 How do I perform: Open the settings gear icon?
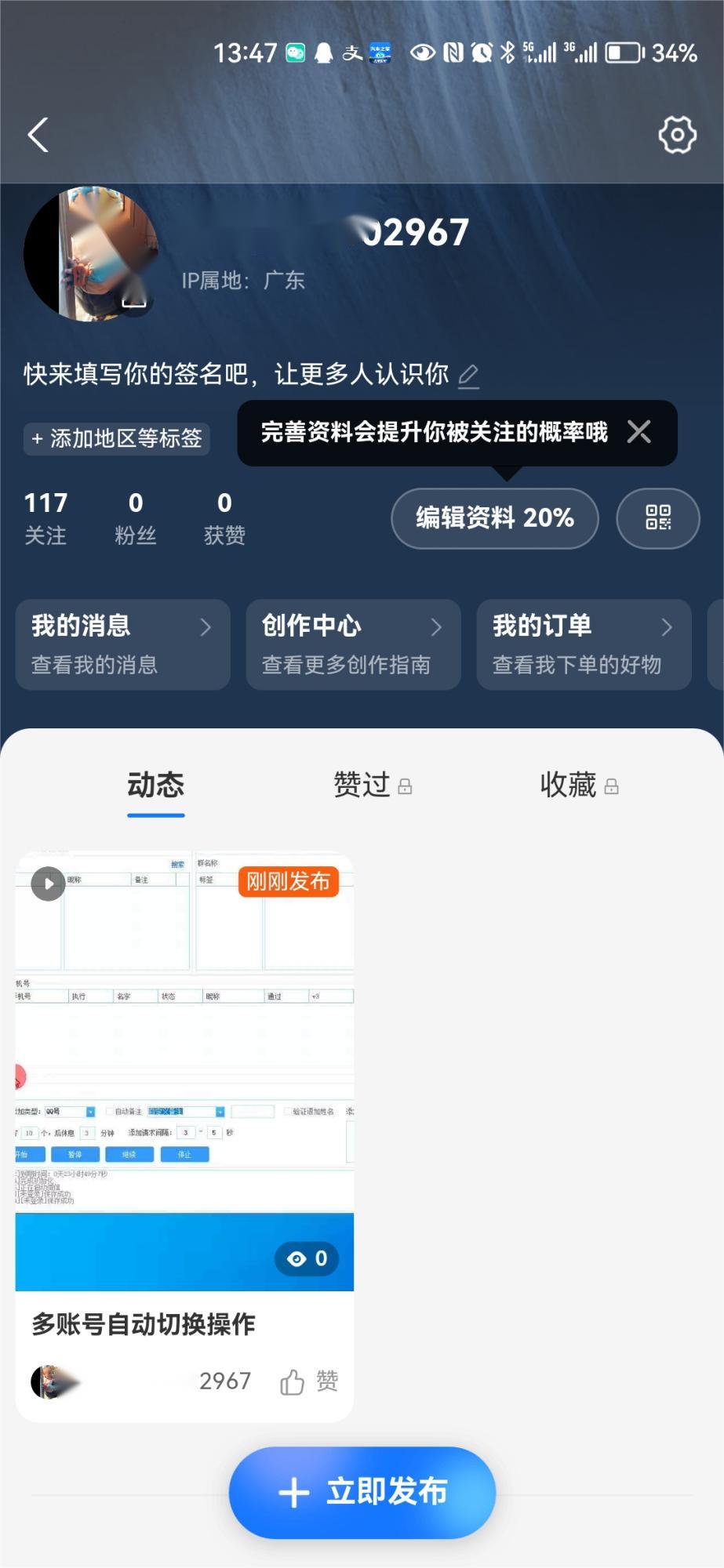point(677,135)
